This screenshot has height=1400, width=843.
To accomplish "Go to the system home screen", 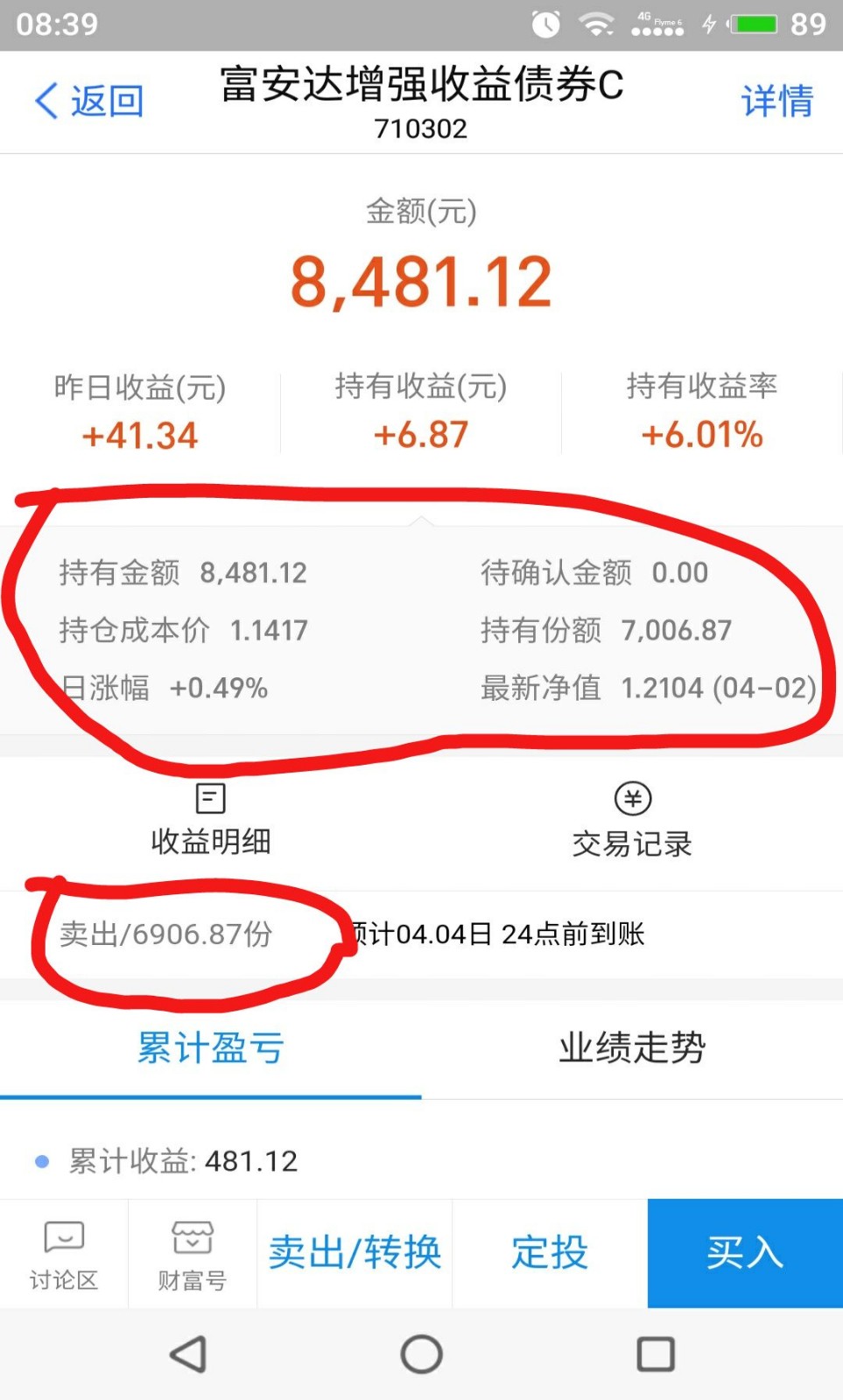I will (421, 1354).
